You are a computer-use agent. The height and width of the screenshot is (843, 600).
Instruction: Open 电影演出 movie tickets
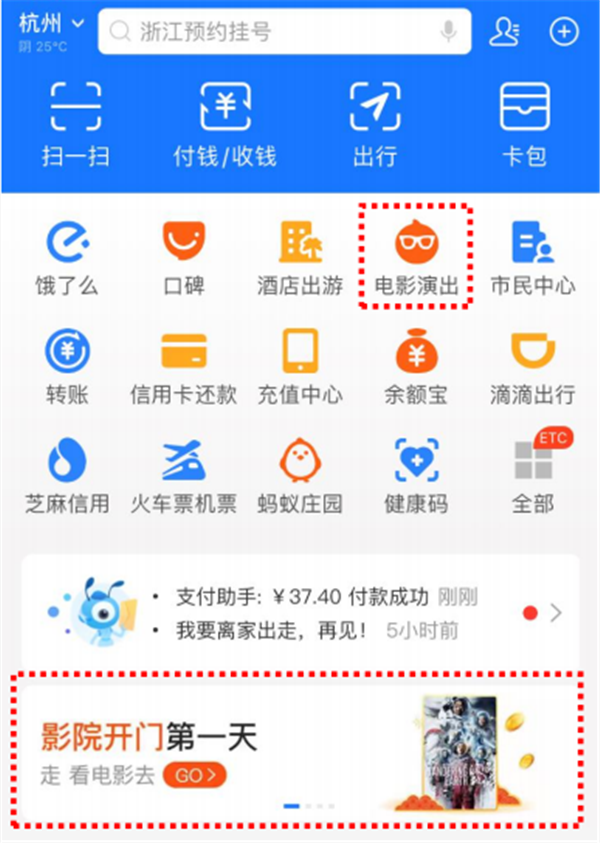(x=416, y=257)
